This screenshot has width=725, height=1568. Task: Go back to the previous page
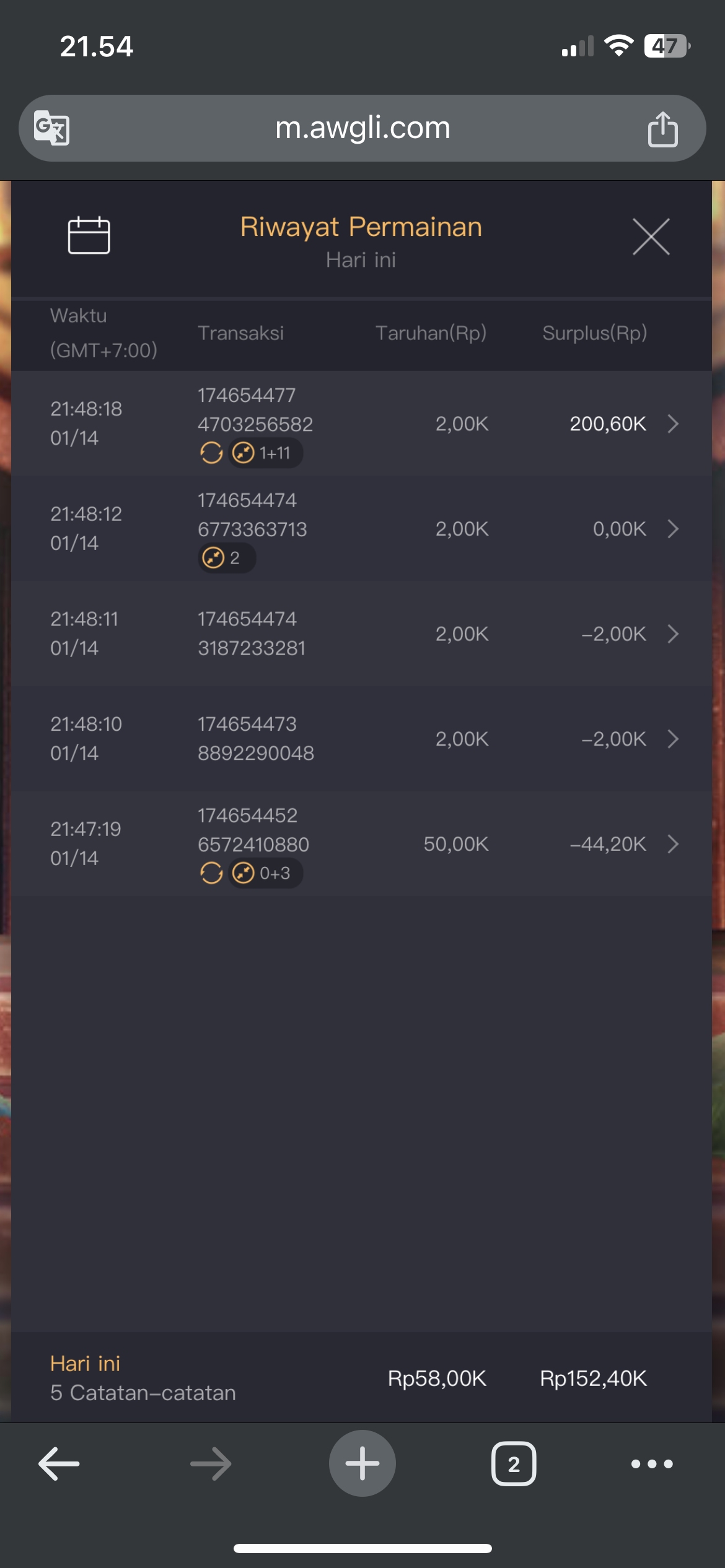coord(59,1464)
